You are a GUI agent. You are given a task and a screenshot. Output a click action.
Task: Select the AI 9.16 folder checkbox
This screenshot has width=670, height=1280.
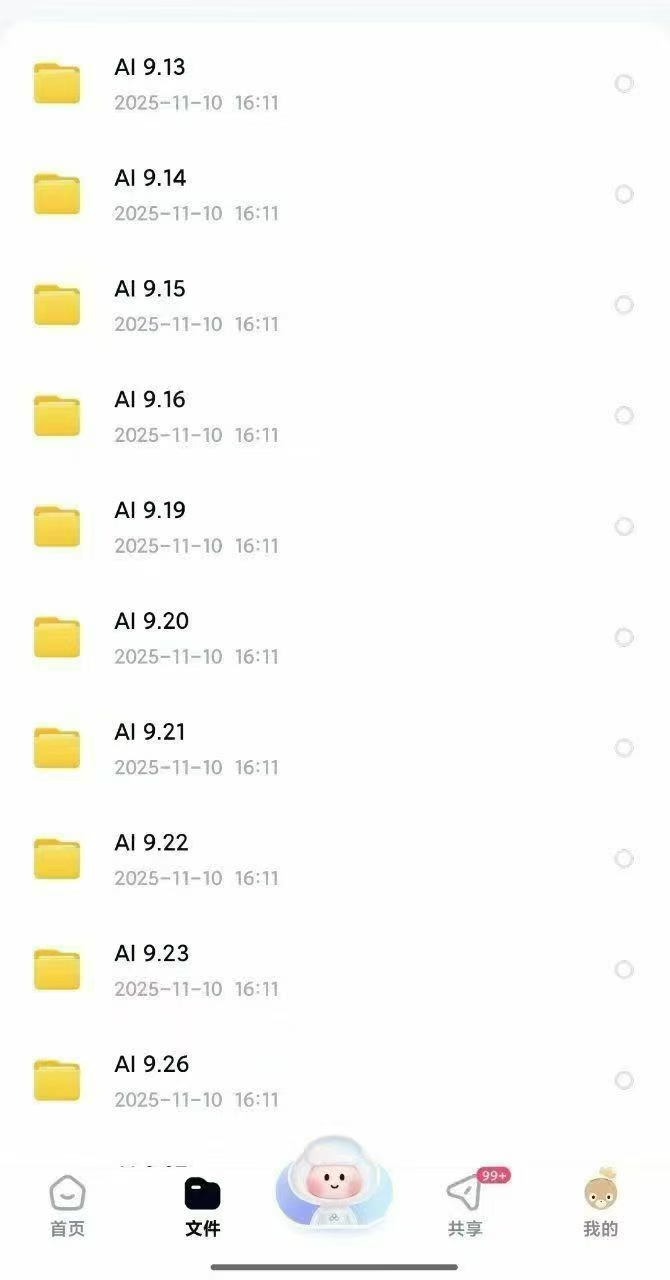pos(624,415)
